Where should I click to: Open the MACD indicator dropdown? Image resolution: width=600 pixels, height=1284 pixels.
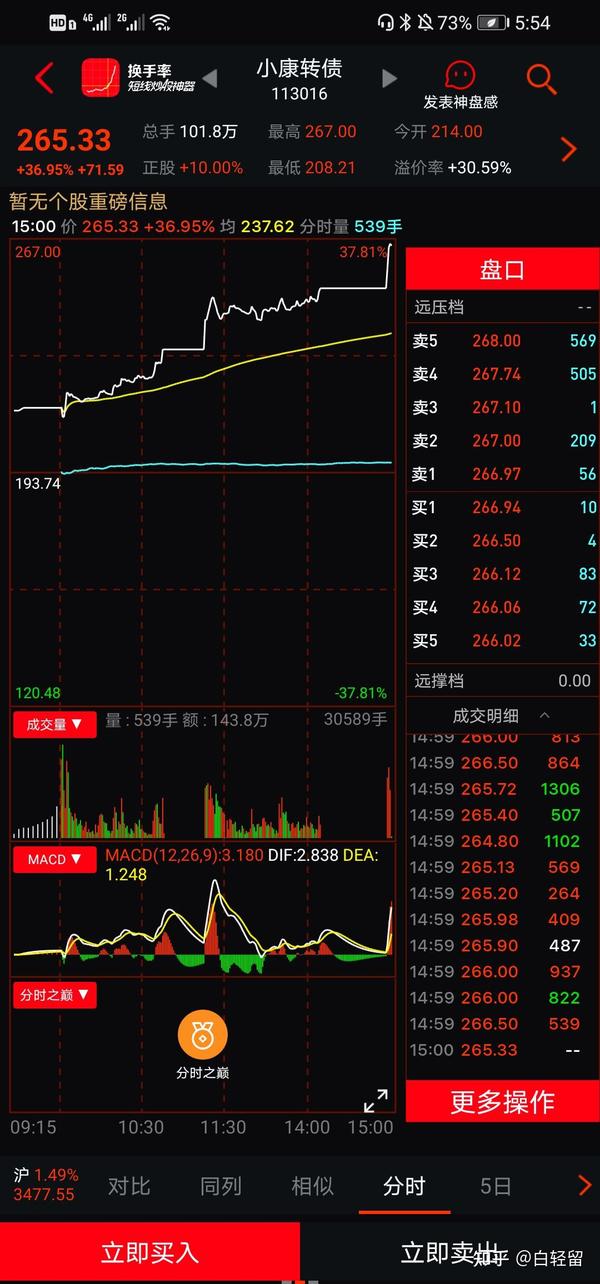coord(55,859)
